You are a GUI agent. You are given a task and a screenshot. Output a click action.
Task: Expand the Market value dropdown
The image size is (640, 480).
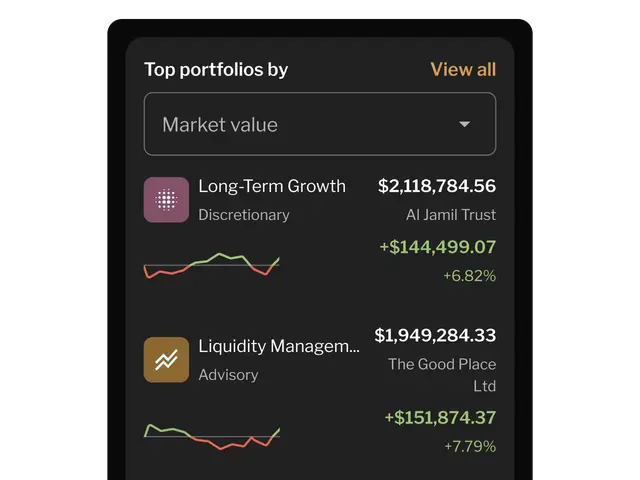320,124
